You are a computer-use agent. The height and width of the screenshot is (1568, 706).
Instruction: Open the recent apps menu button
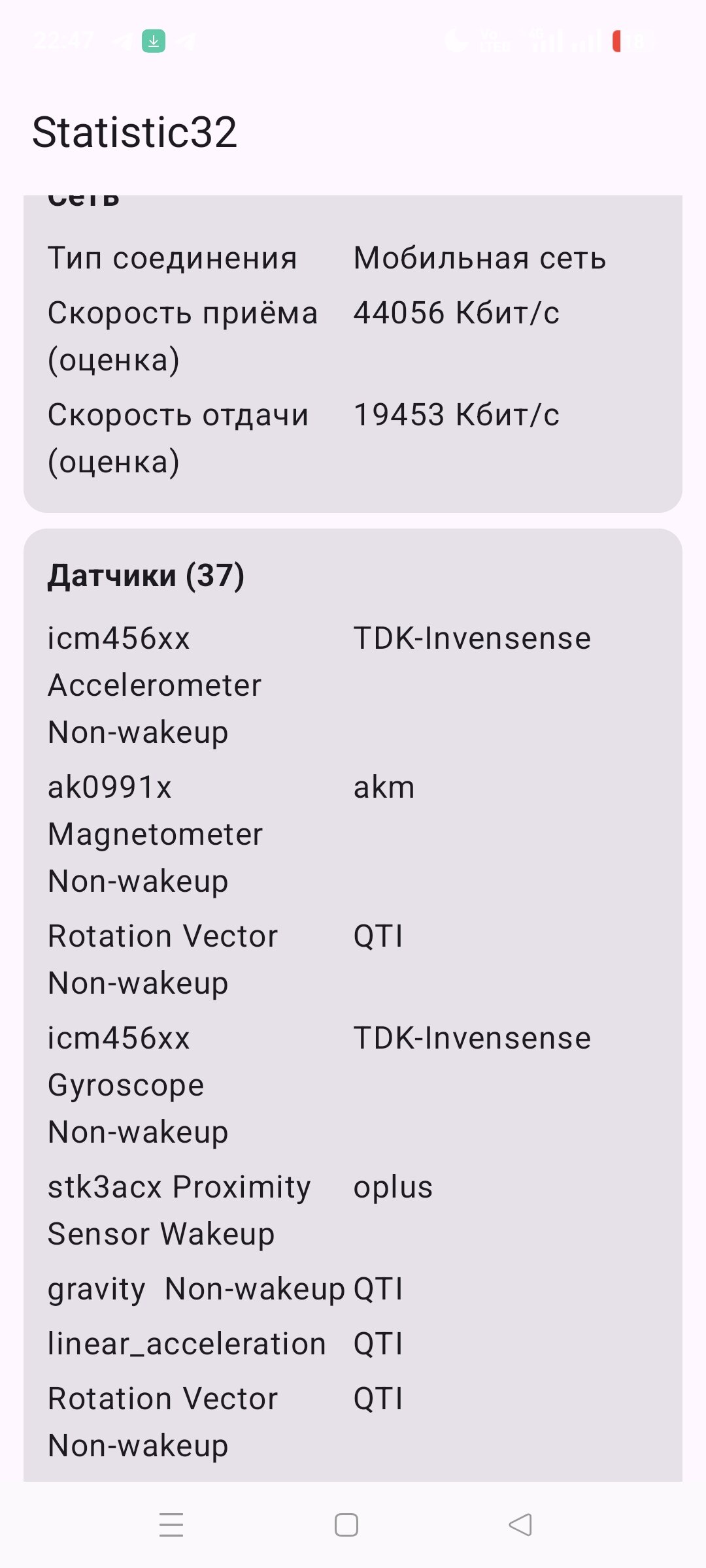171,1525
